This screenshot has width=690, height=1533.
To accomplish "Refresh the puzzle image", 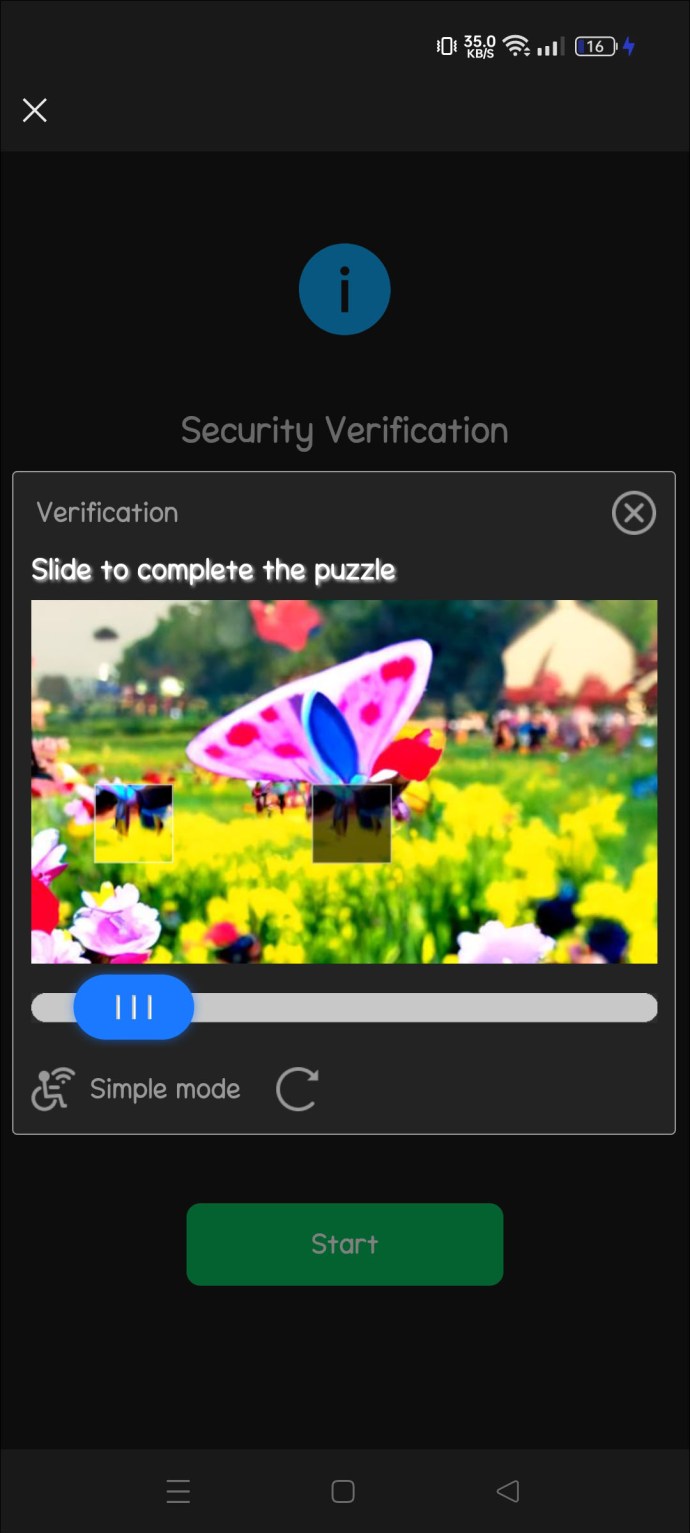I will (x=297, y=1089).
